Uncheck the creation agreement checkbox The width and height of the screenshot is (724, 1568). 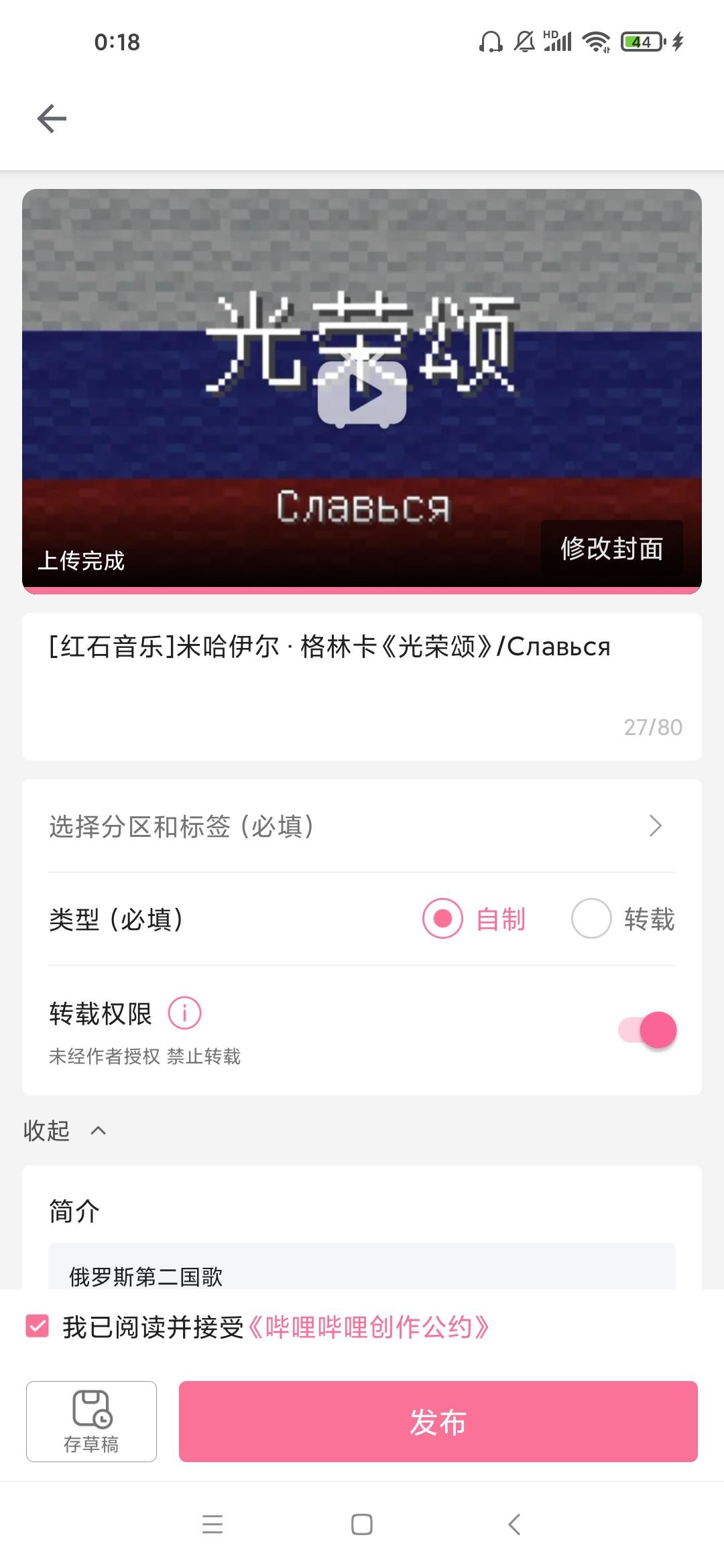38,1326
